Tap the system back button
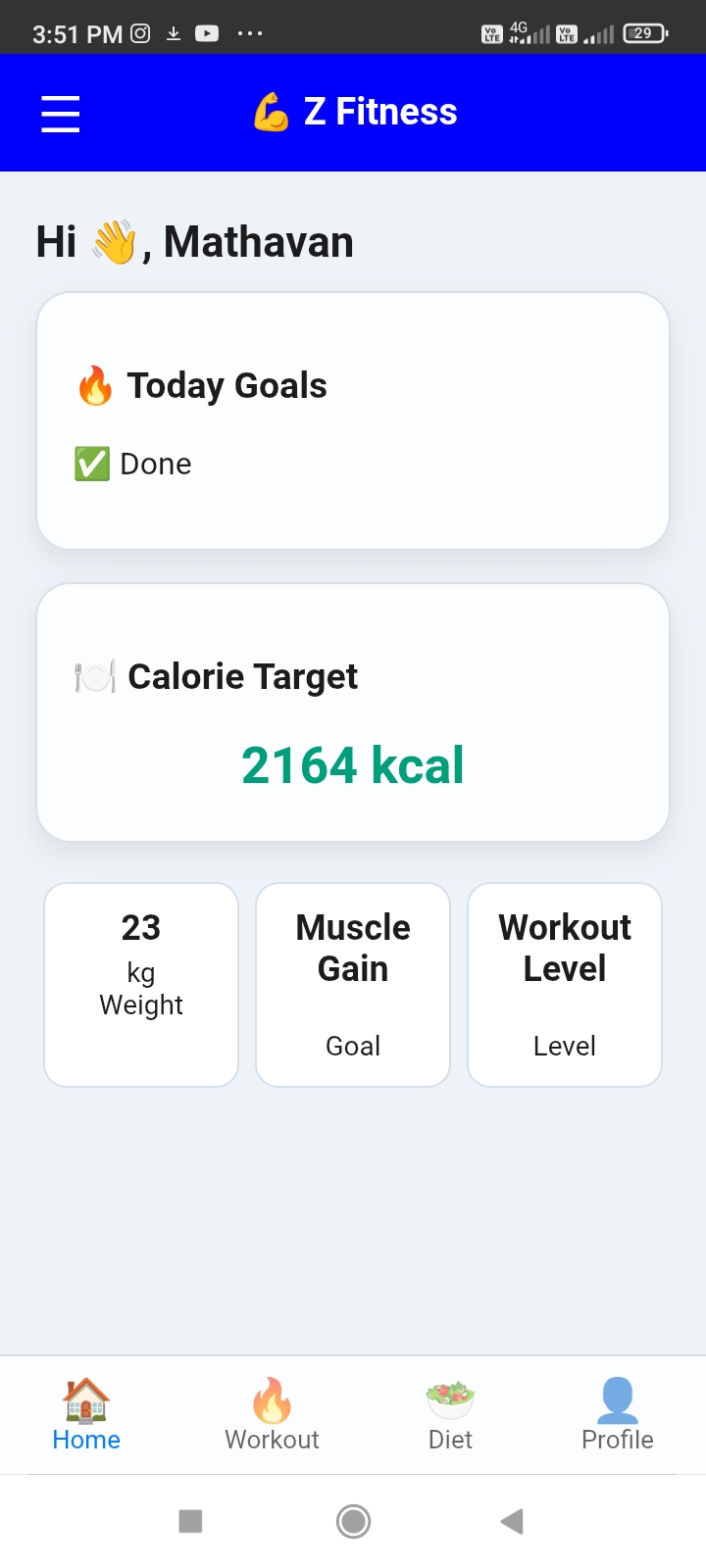The height and width of the screenshot is (1568, 706). pyautogui.click(x=512, y=1521)
